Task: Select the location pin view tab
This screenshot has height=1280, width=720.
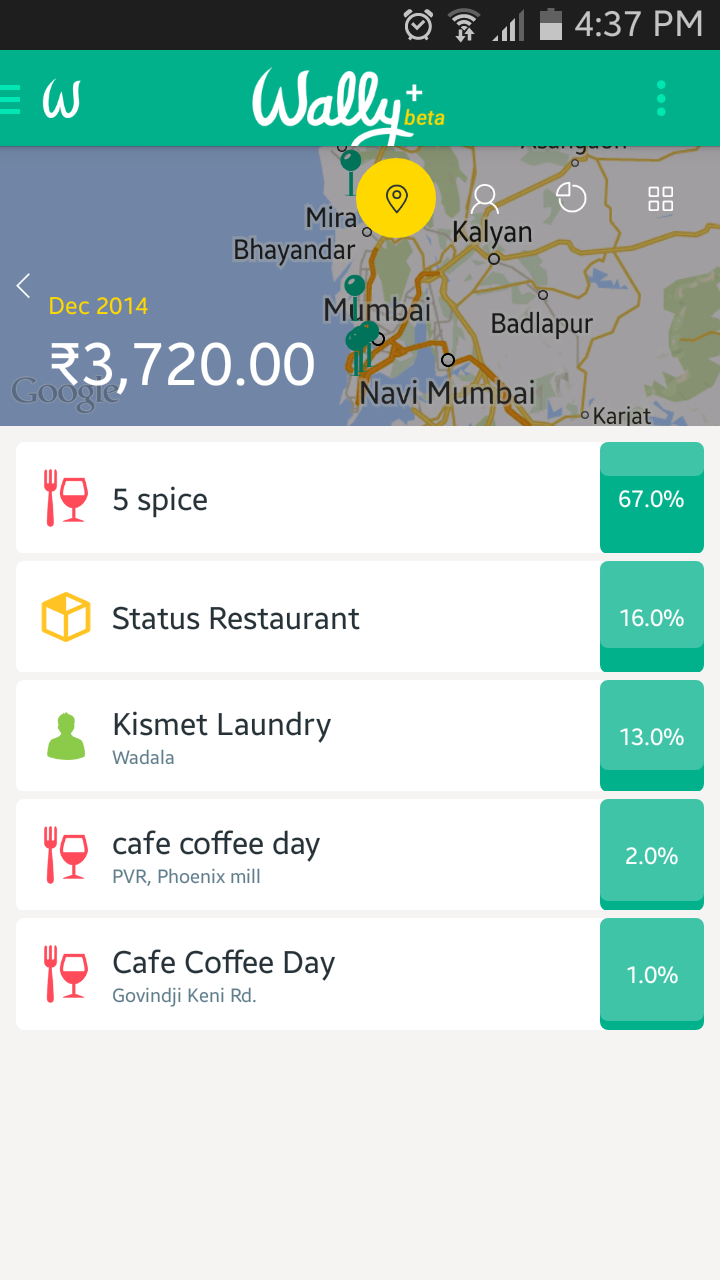Action: (x=396, y=198)
